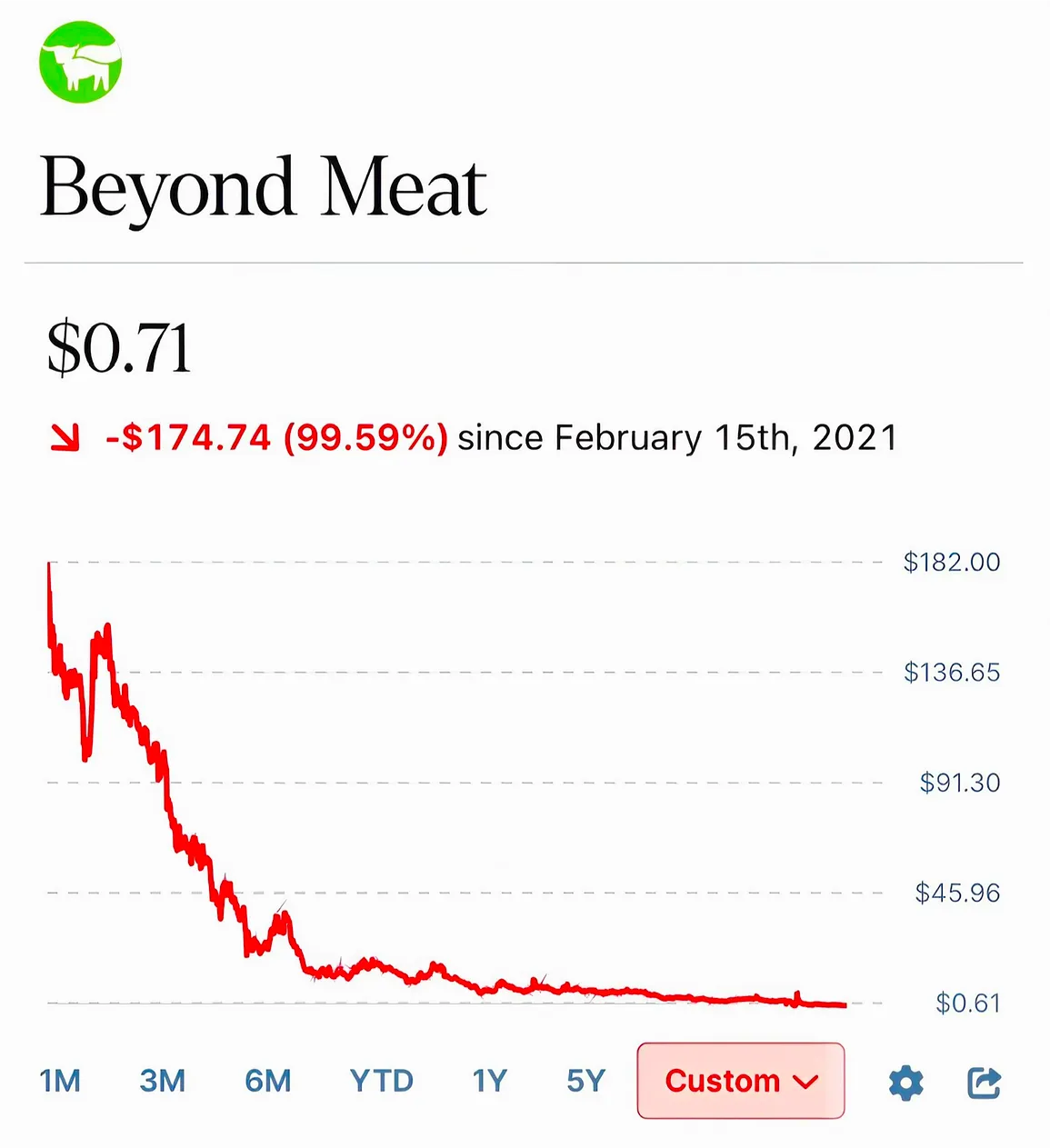Switch to the 3M view
The height and width of the screenshot is (1148, 1050).
click(162, 1082)
